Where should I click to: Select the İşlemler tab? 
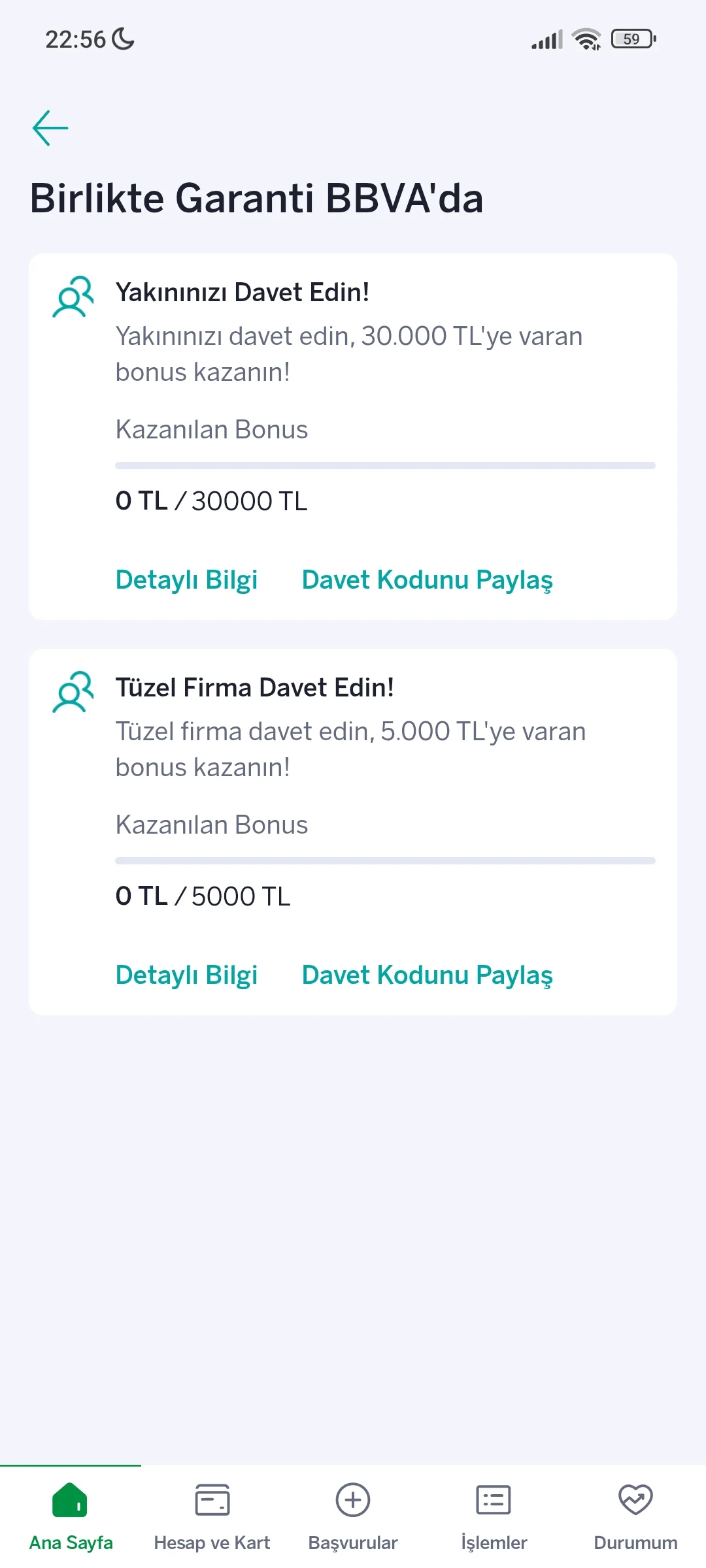[x=494, y=1516]
